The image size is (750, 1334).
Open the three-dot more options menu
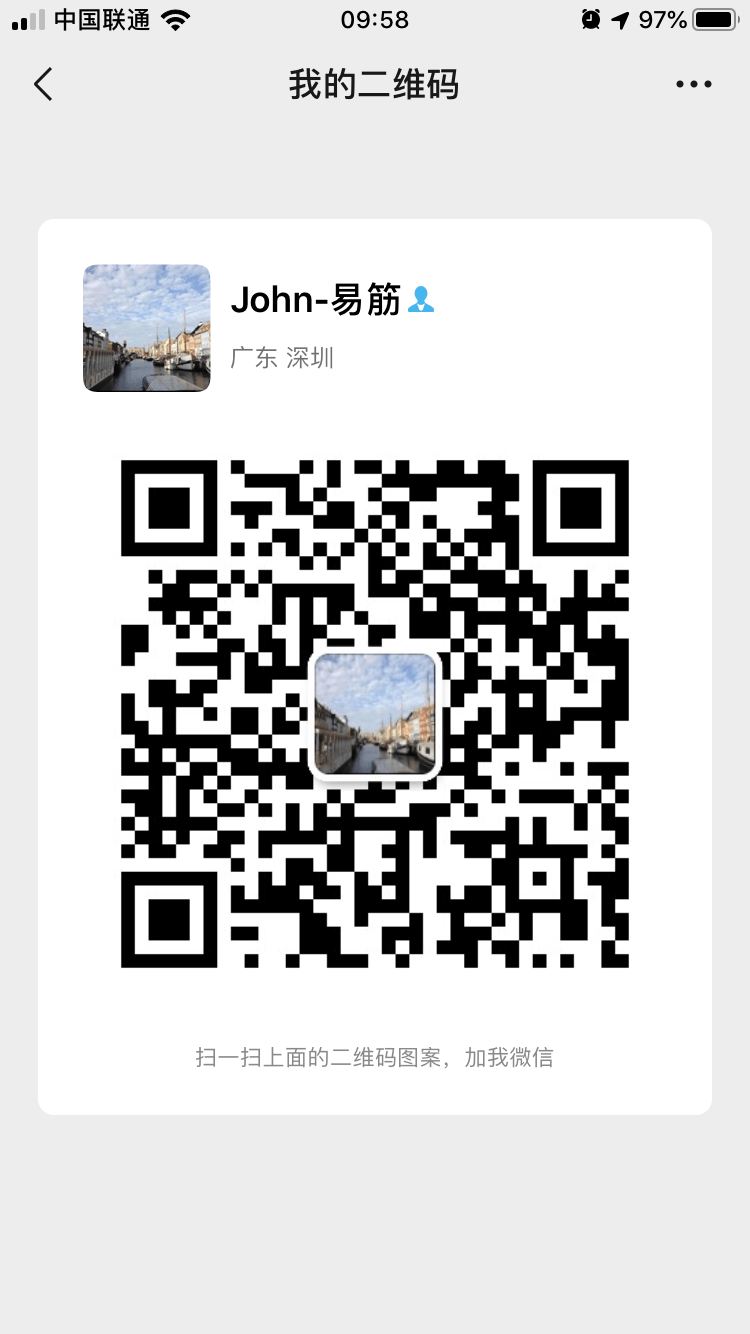(693, 85)
